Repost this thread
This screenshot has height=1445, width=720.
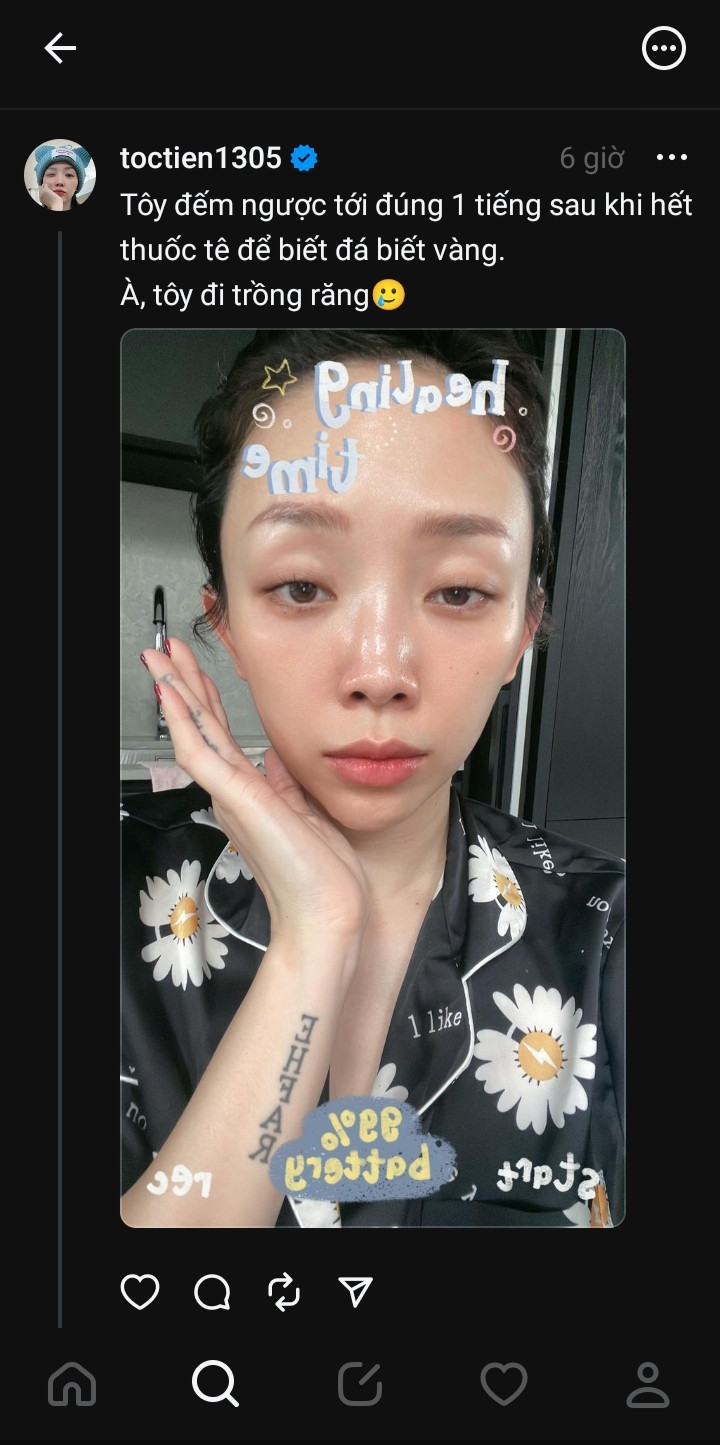click(284, 1291)
